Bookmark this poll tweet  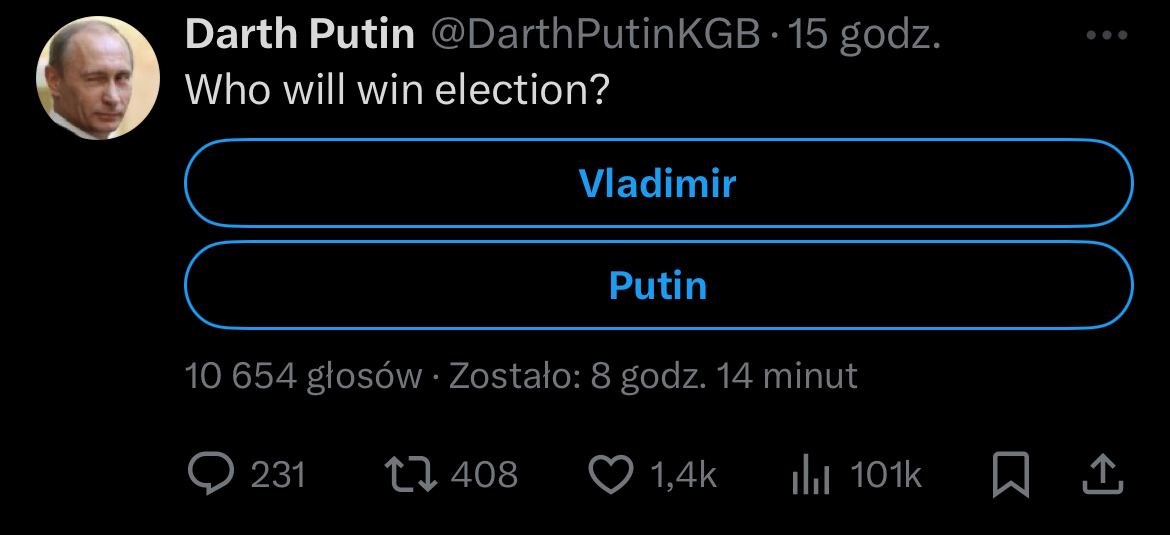pos(1010,475)
